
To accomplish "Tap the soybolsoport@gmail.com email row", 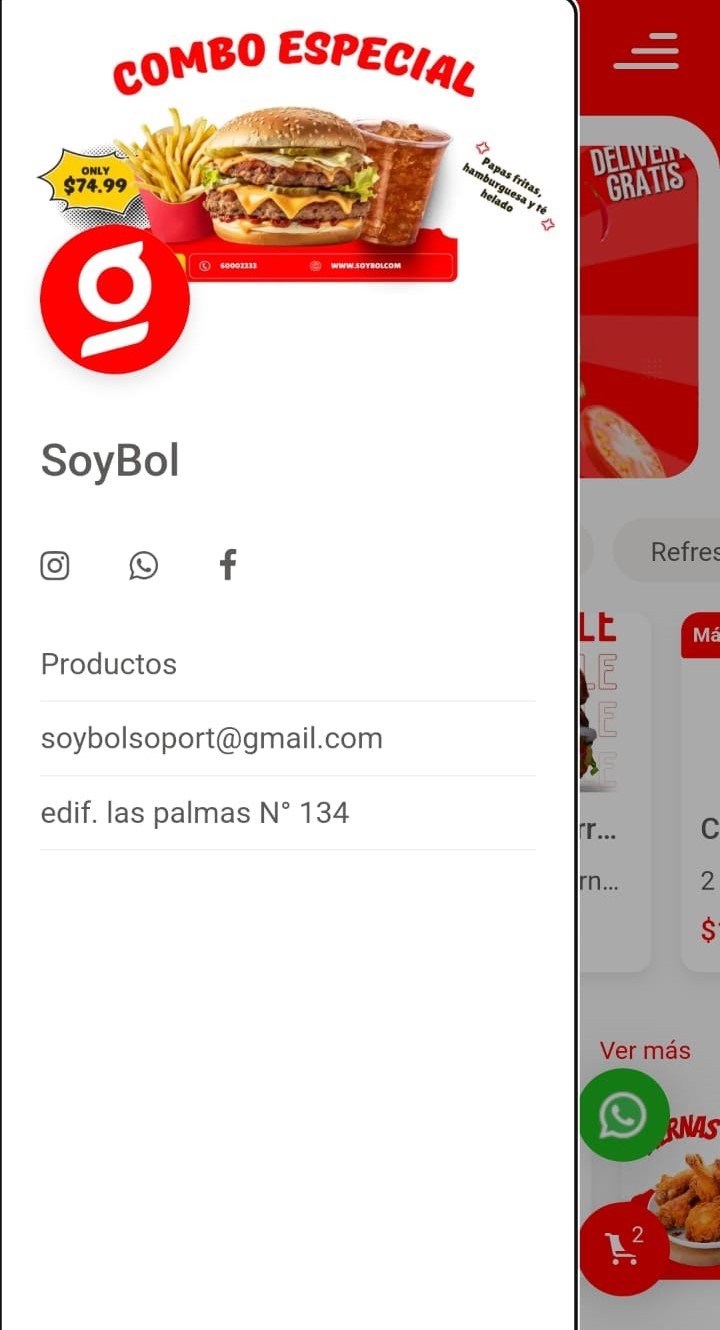I will coord(212,739).
